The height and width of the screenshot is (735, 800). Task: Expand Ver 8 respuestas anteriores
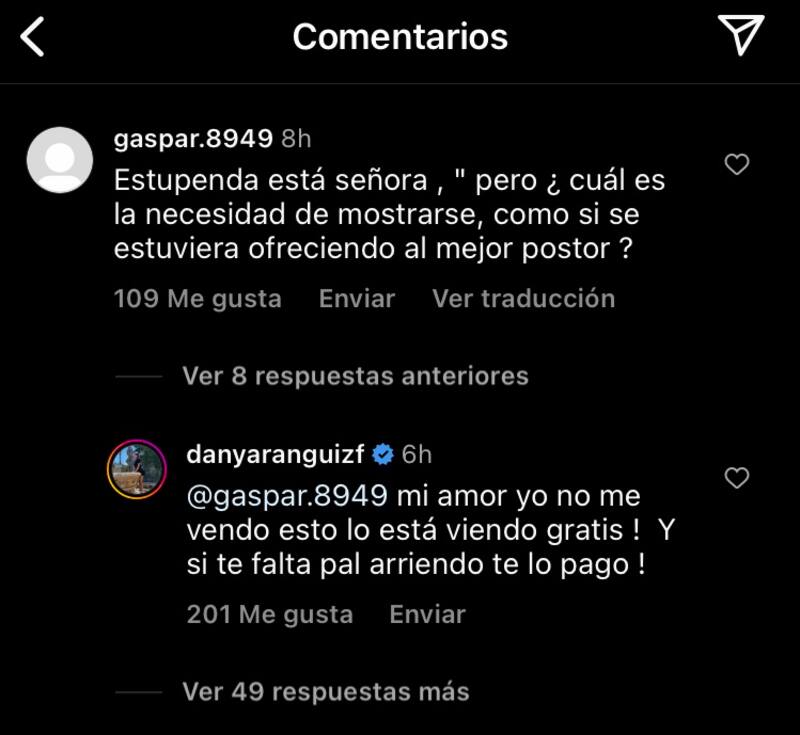tap(355, 376)
